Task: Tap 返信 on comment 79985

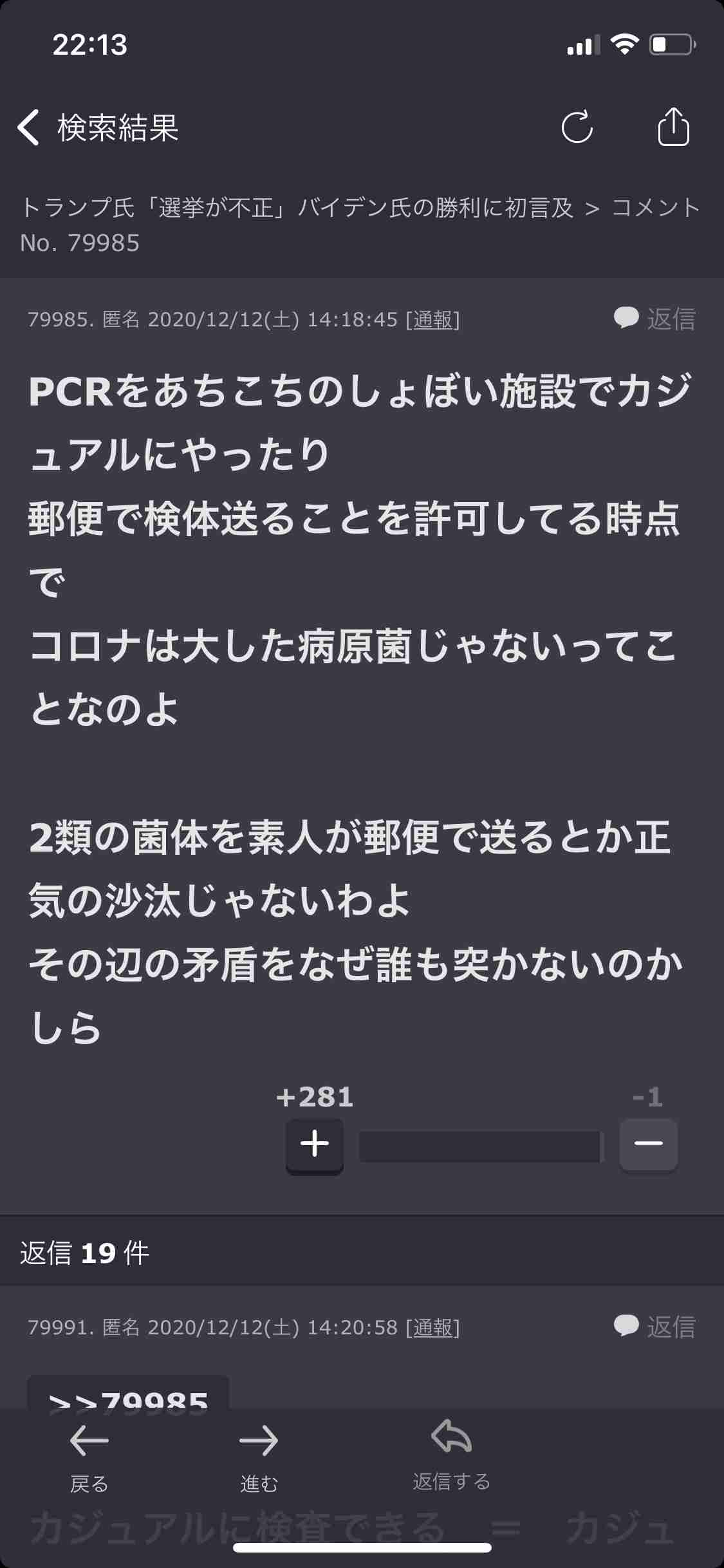Action: pos(655,319)
